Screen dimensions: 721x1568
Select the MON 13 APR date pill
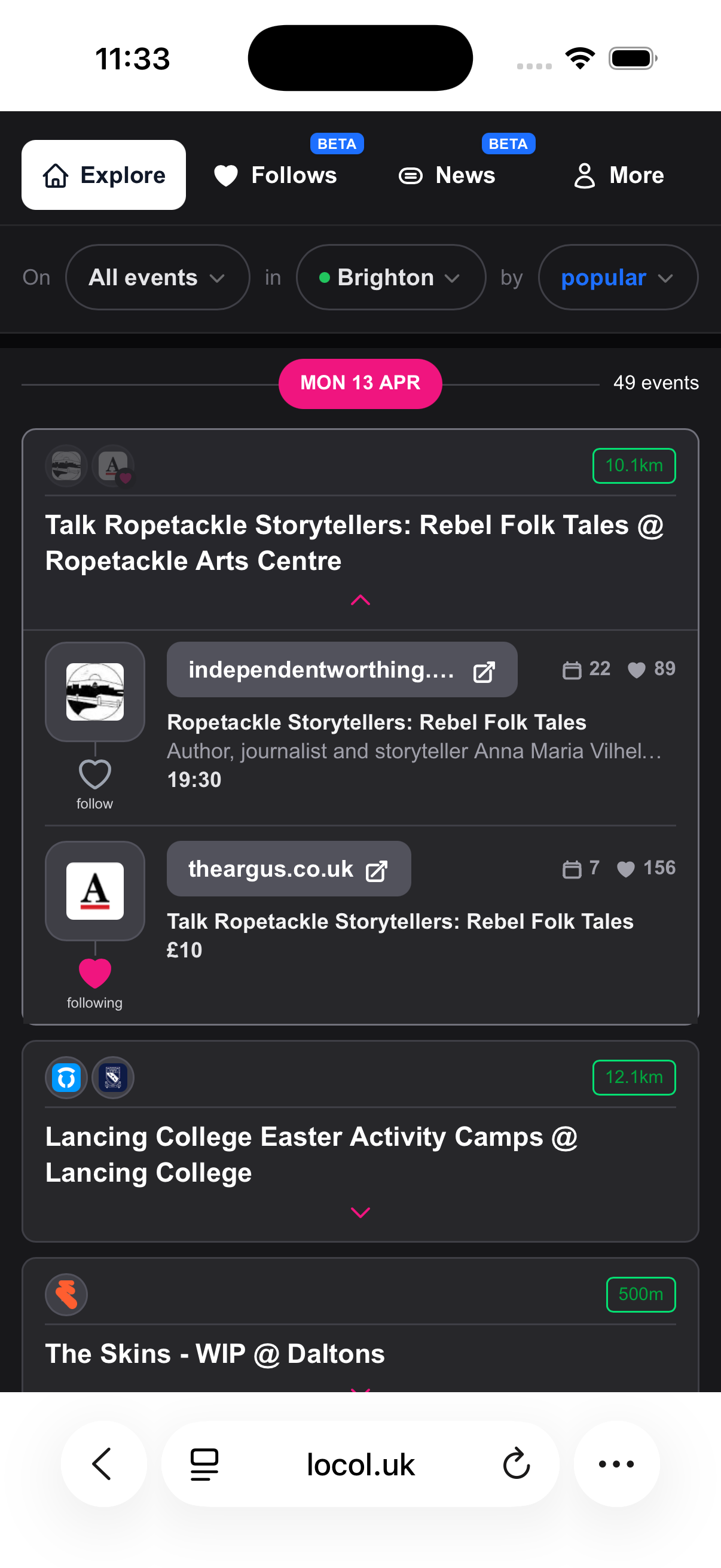click(360, 383)
